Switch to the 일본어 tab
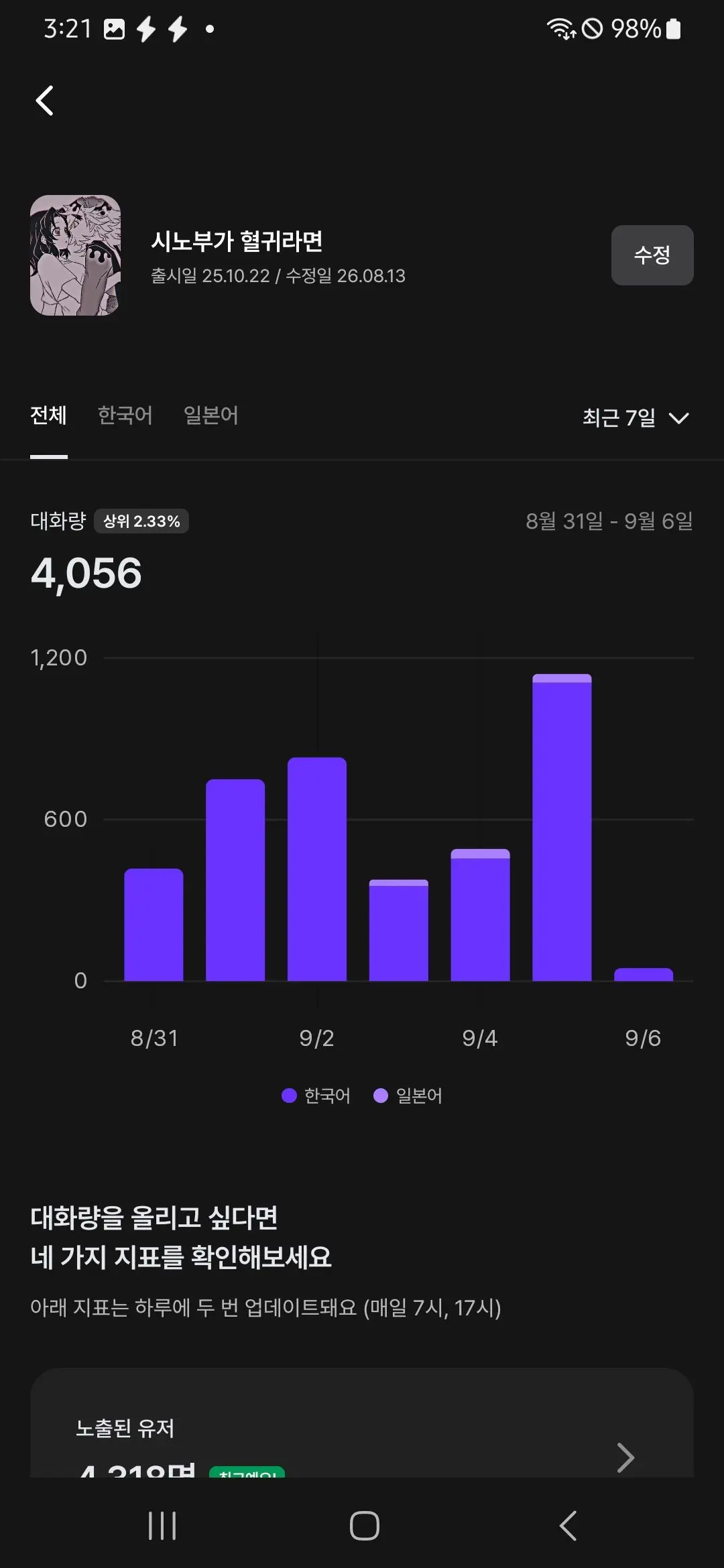The height and width of the screenshot is (1568, 724). [210, 415]
